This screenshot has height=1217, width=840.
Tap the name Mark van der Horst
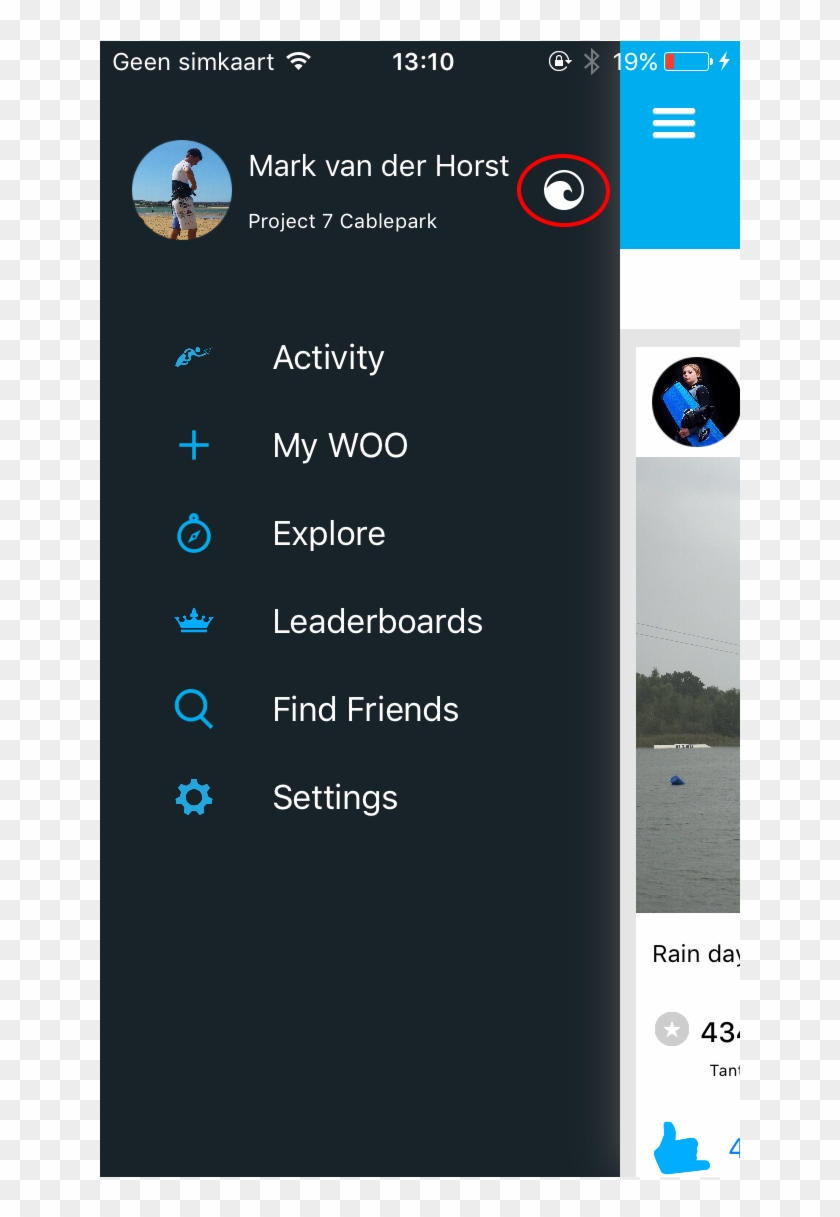[x=378, y=166]
